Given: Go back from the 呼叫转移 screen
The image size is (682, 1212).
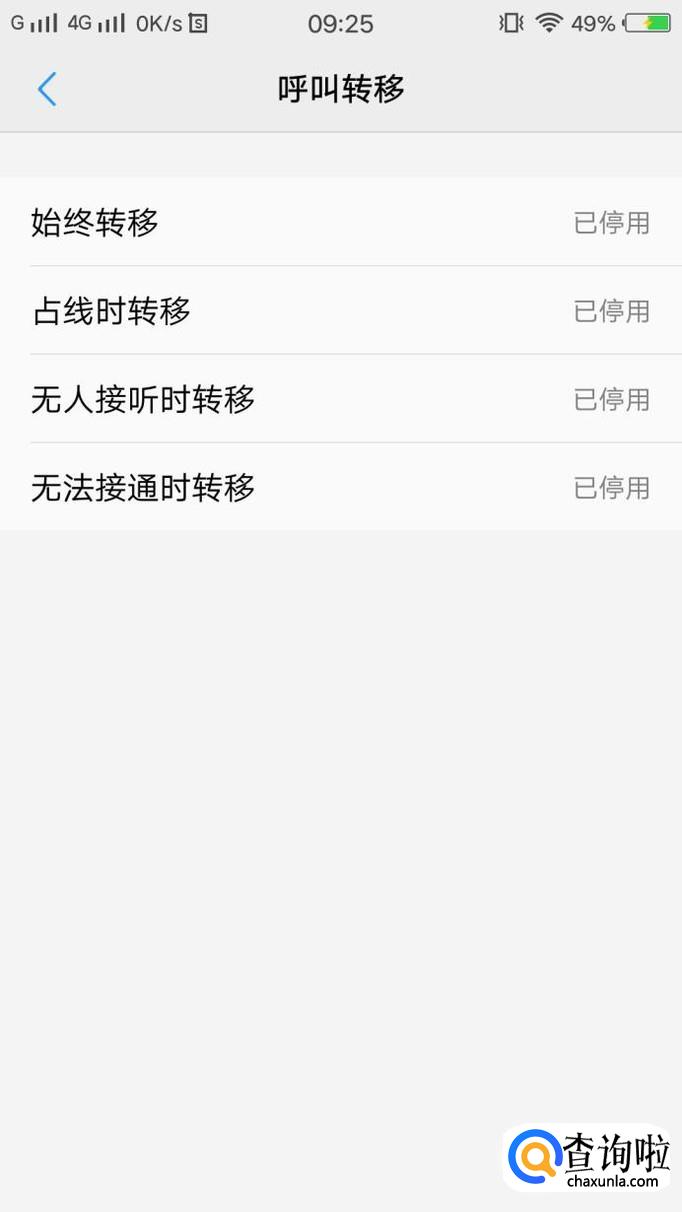Looking at the screenshot, I should [47, 89].
